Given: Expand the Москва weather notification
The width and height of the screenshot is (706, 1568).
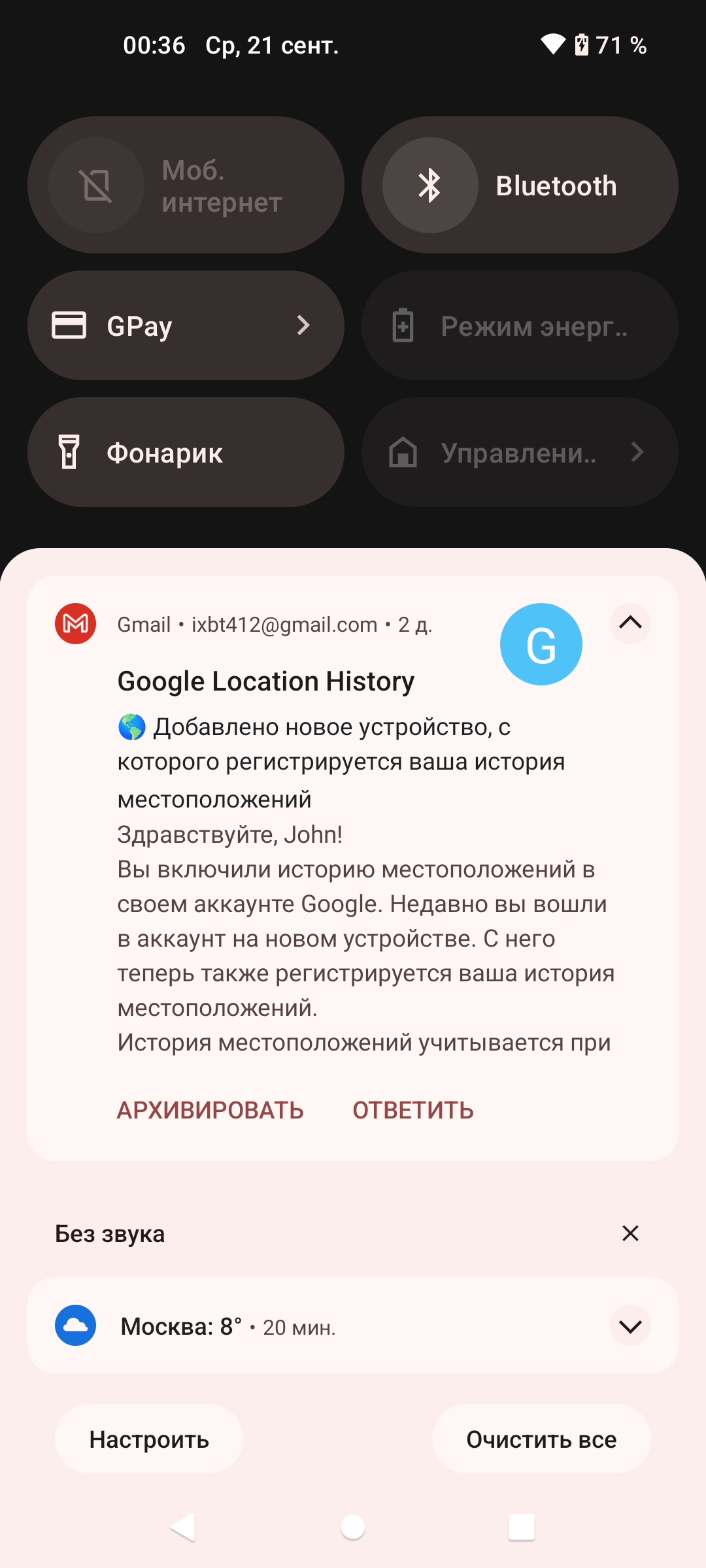Looking at the screenshot, I should click(630, 1326).
